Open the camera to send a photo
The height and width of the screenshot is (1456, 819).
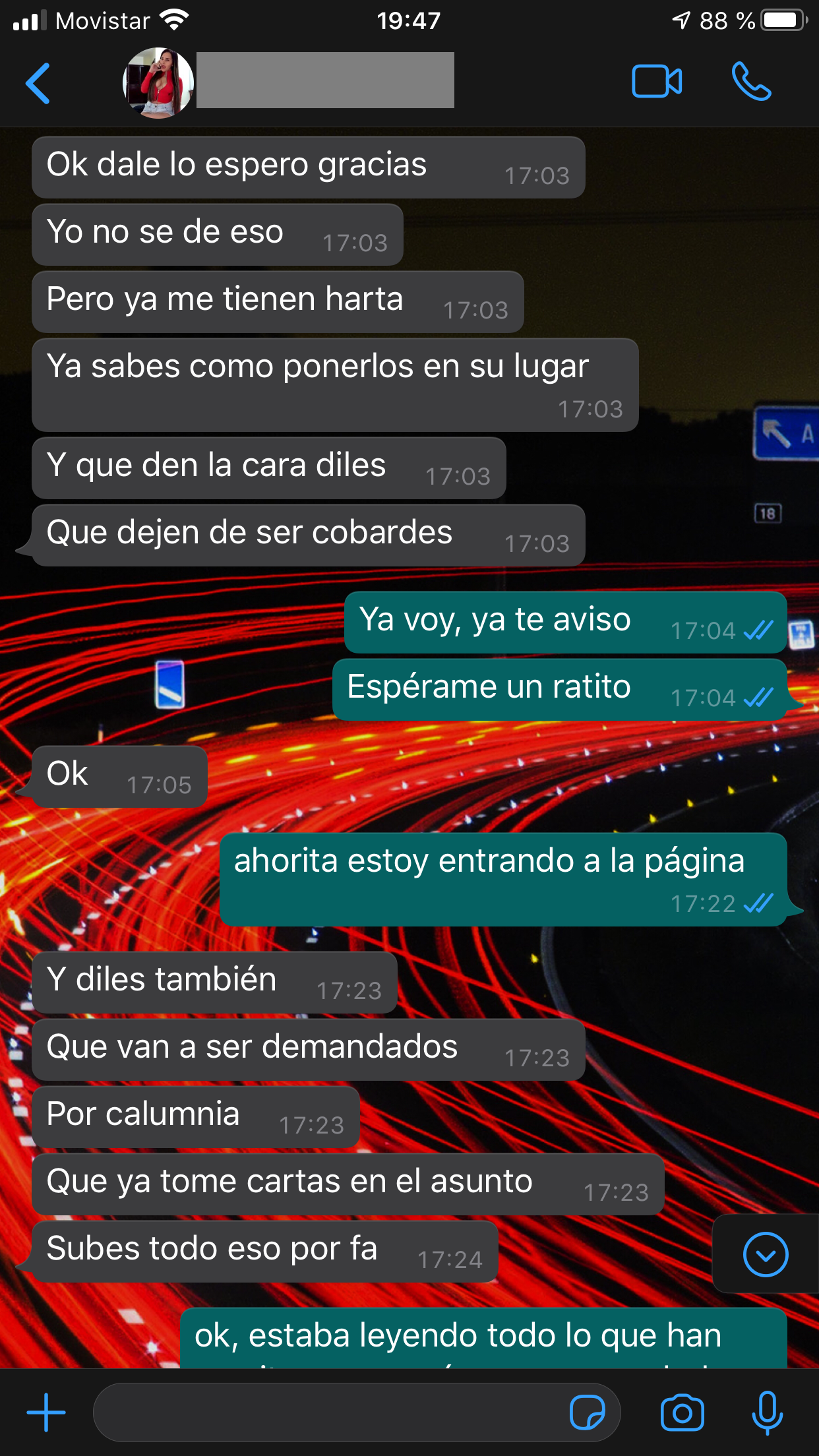682,1412
